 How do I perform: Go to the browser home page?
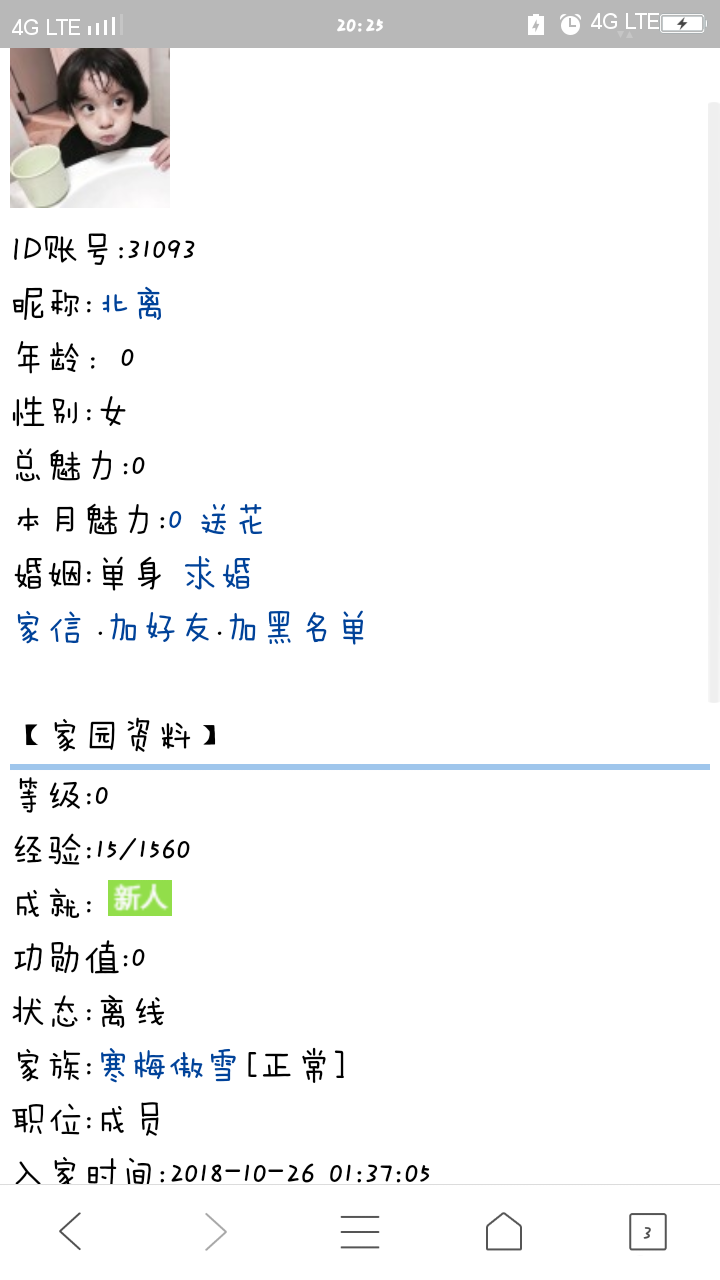click(504, 1231)
